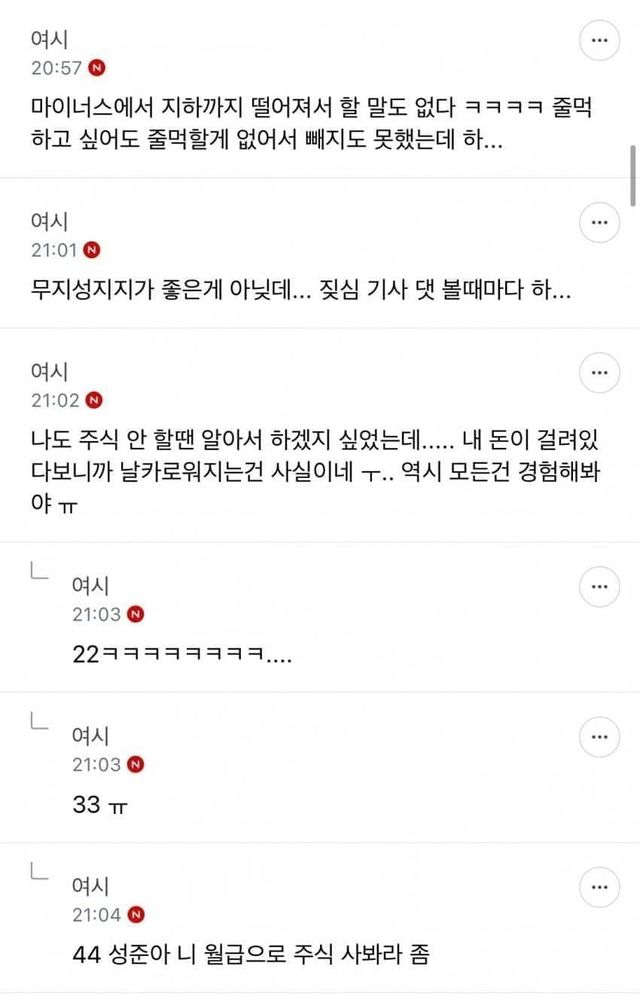Image resolution: width=640 pixels, height=1005 pixels.
Task: Open the options menu for reply '22ㅋㅋㅋㅋ'
Action: (599, 585)
